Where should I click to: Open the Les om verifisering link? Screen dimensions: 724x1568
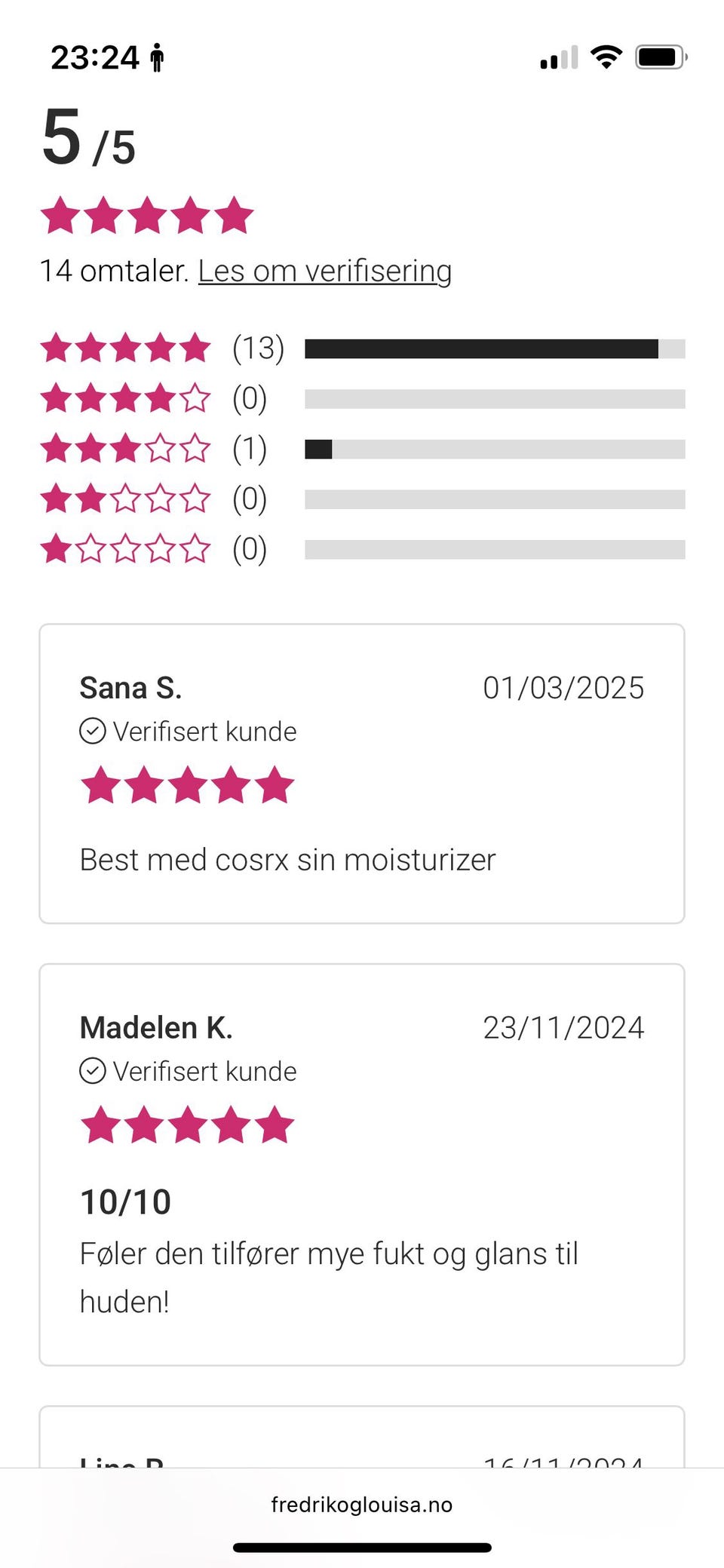point(324,271)
